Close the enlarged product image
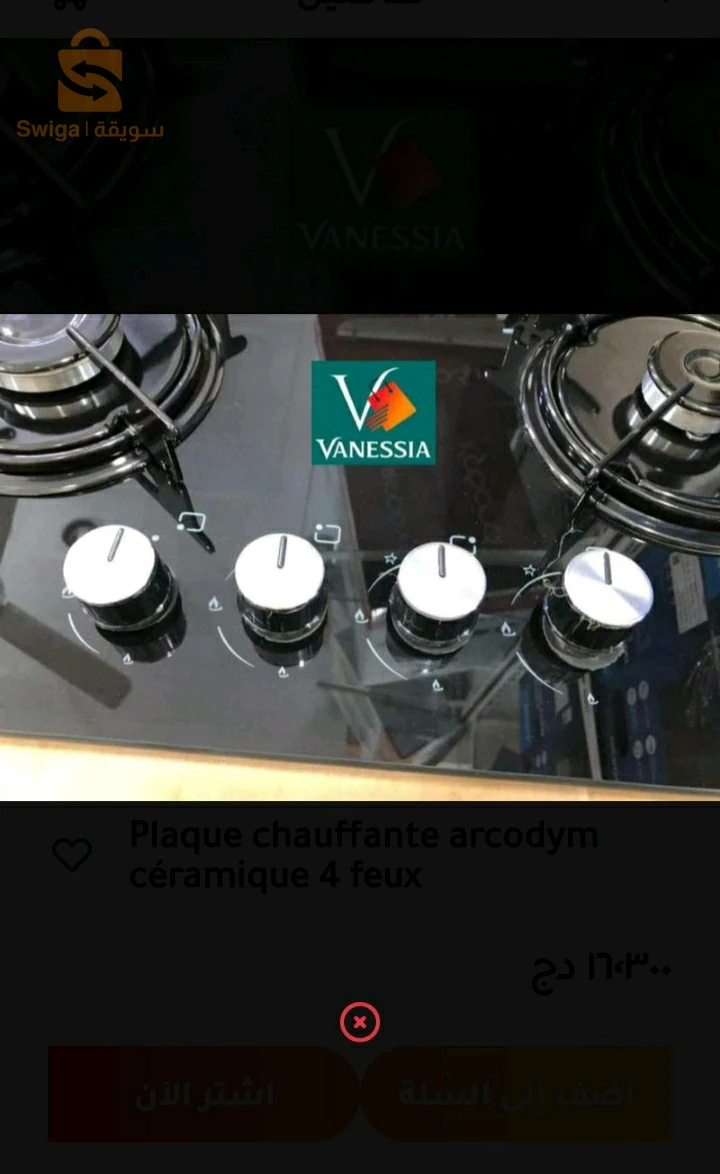The width and height of the screenshot is (720, 1174). pyautogui.click(x=360, y=1022)
